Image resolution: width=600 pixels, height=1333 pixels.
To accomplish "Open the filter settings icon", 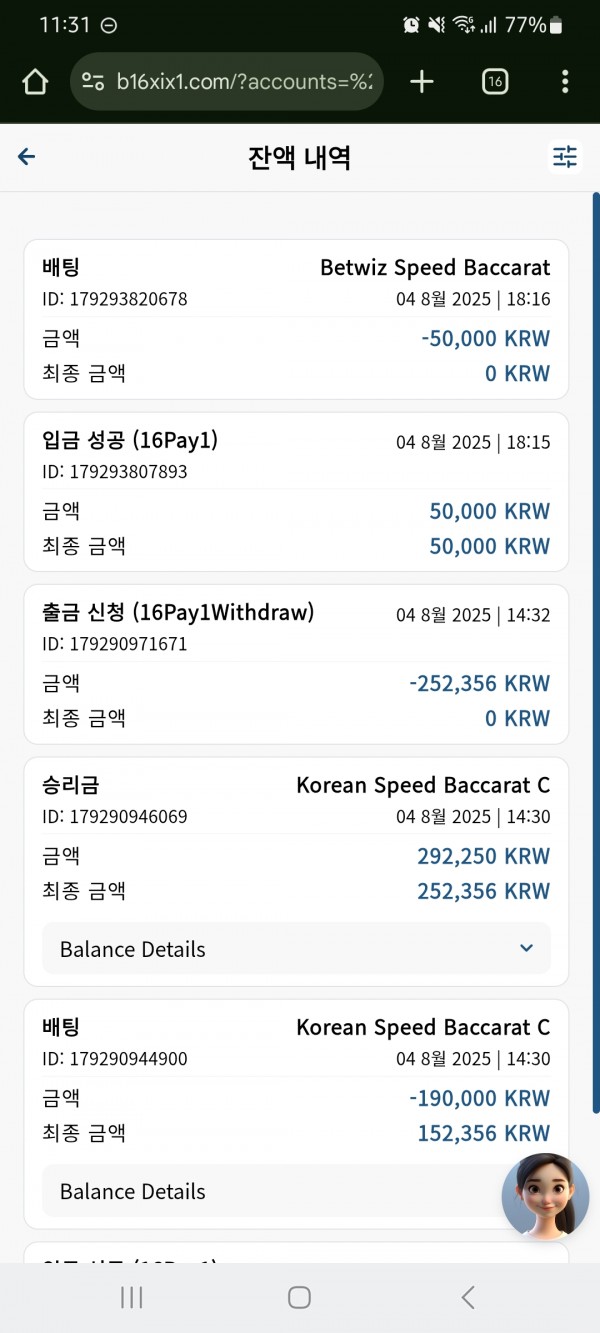I will (x=565, y=157).
